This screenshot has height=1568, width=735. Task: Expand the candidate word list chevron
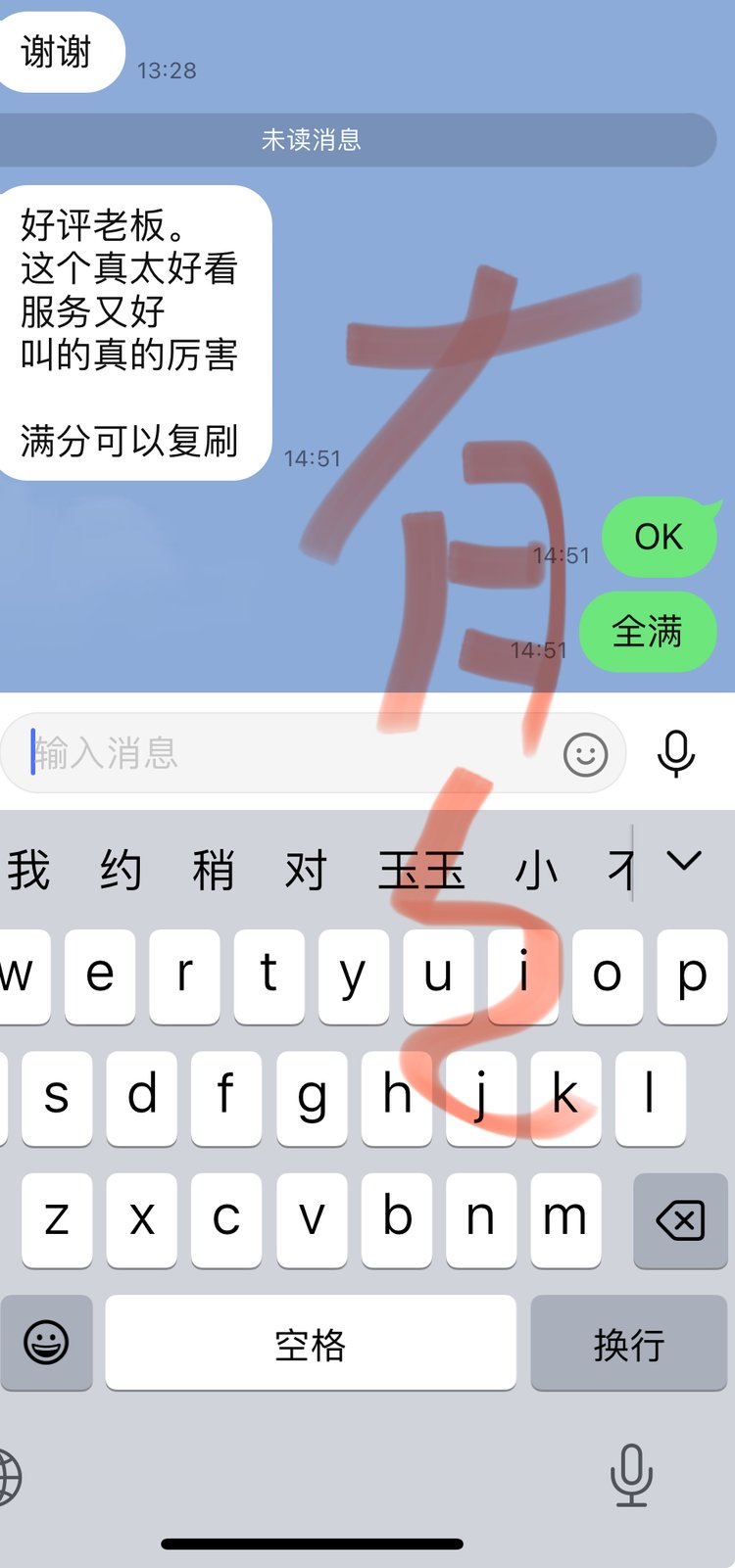684,862
